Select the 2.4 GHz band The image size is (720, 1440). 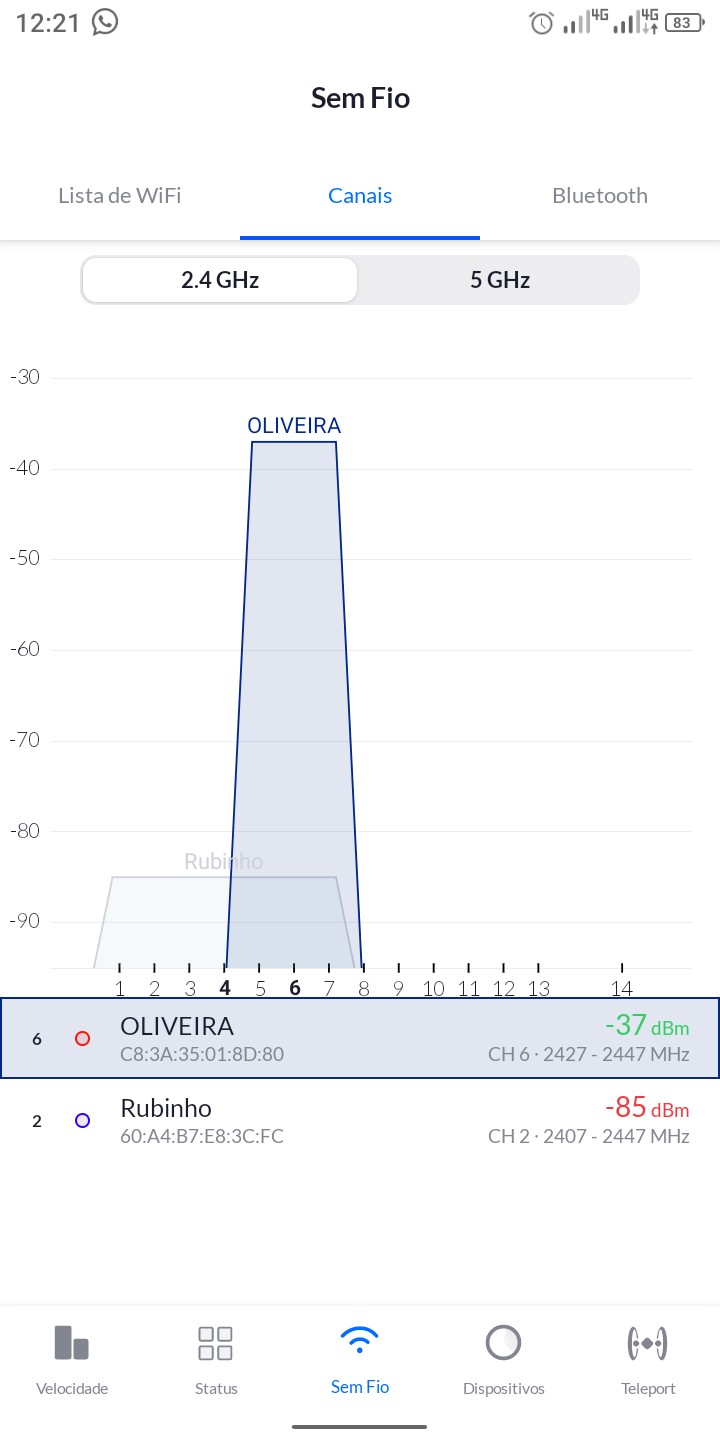[x=220, y=280]
